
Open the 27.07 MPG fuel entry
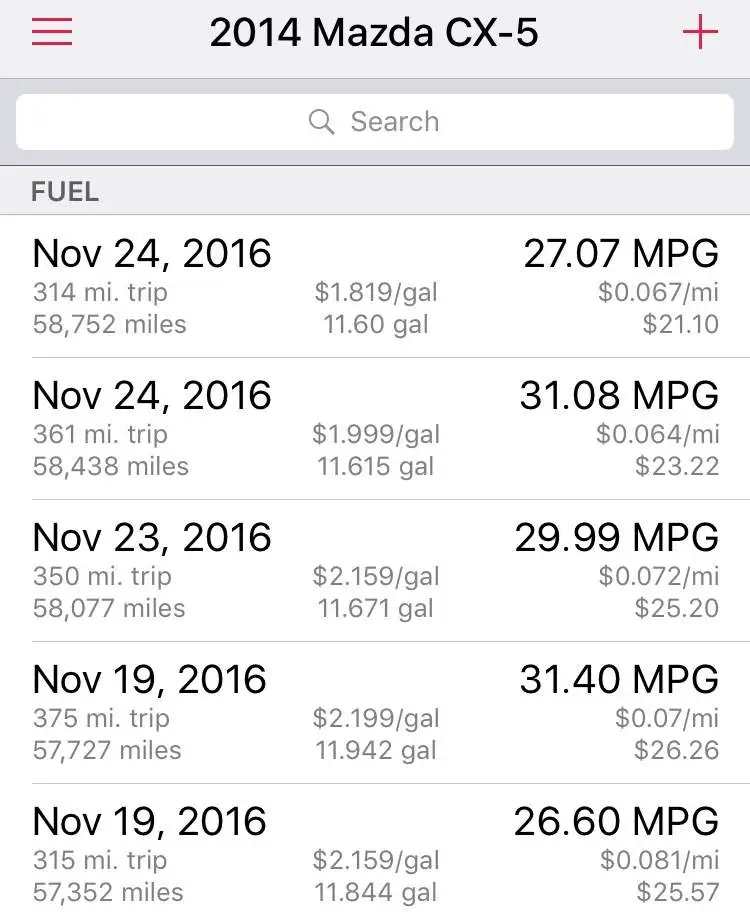pos(375,286)
